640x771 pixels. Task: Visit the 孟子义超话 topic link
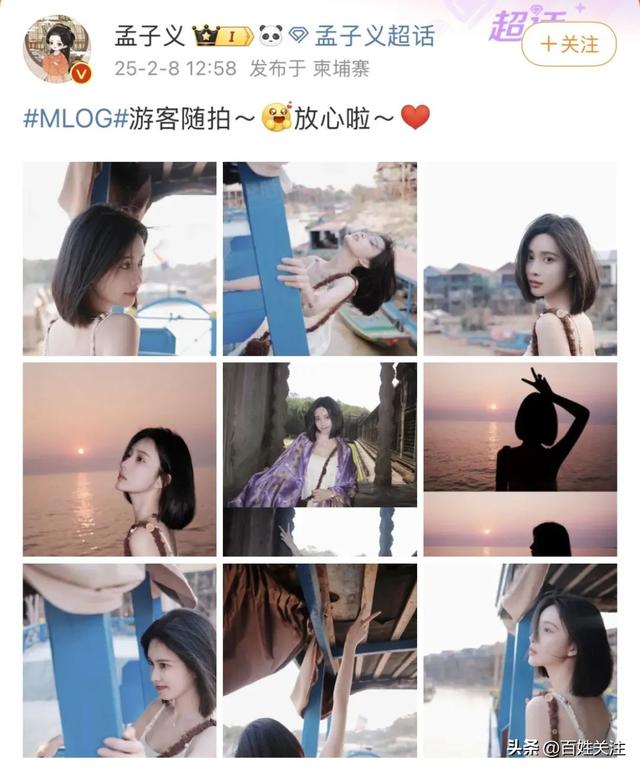click(375, 37)
